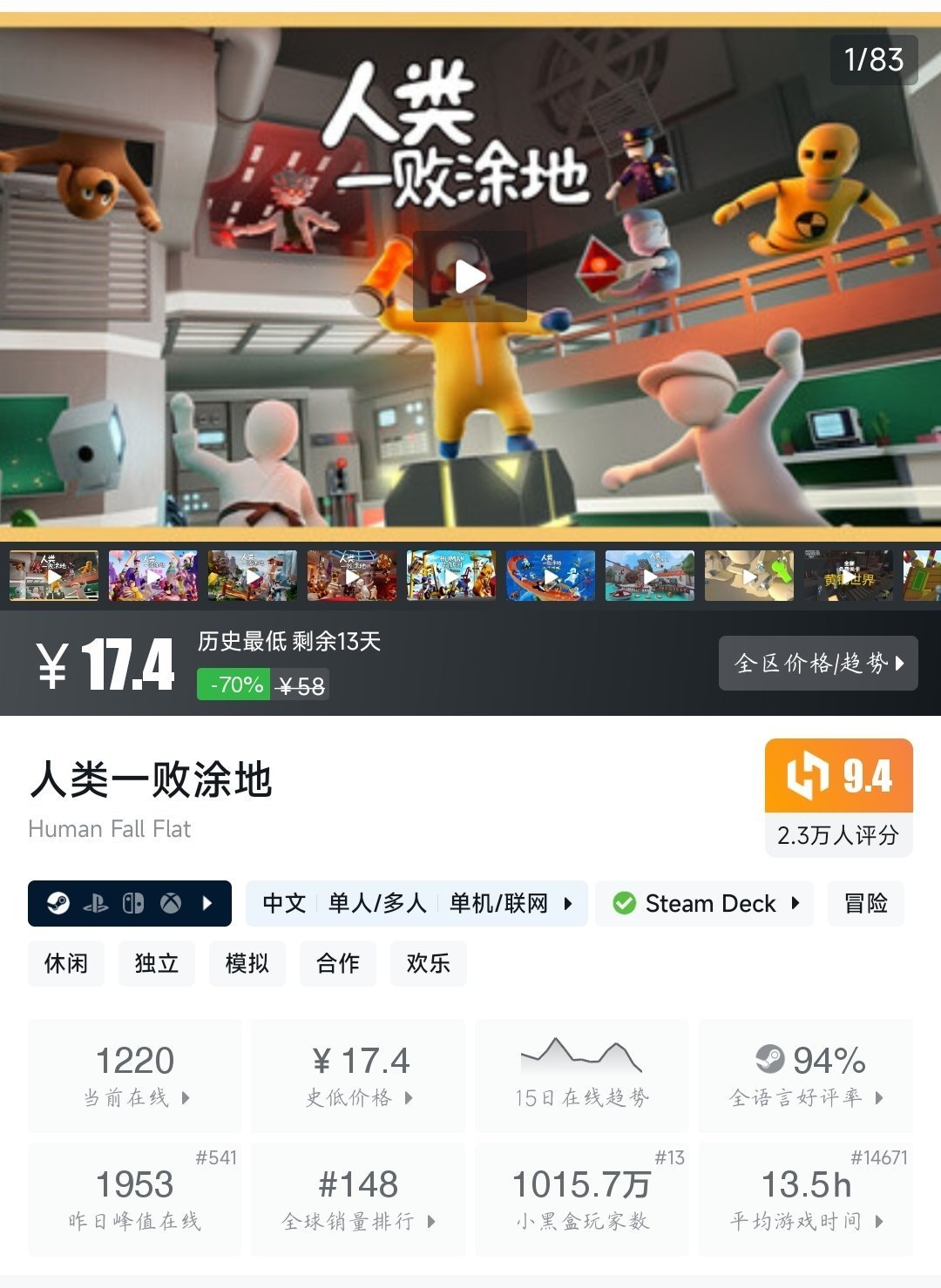
Task: Select the 欢乐 tag
Action: (x=429, y=963)
